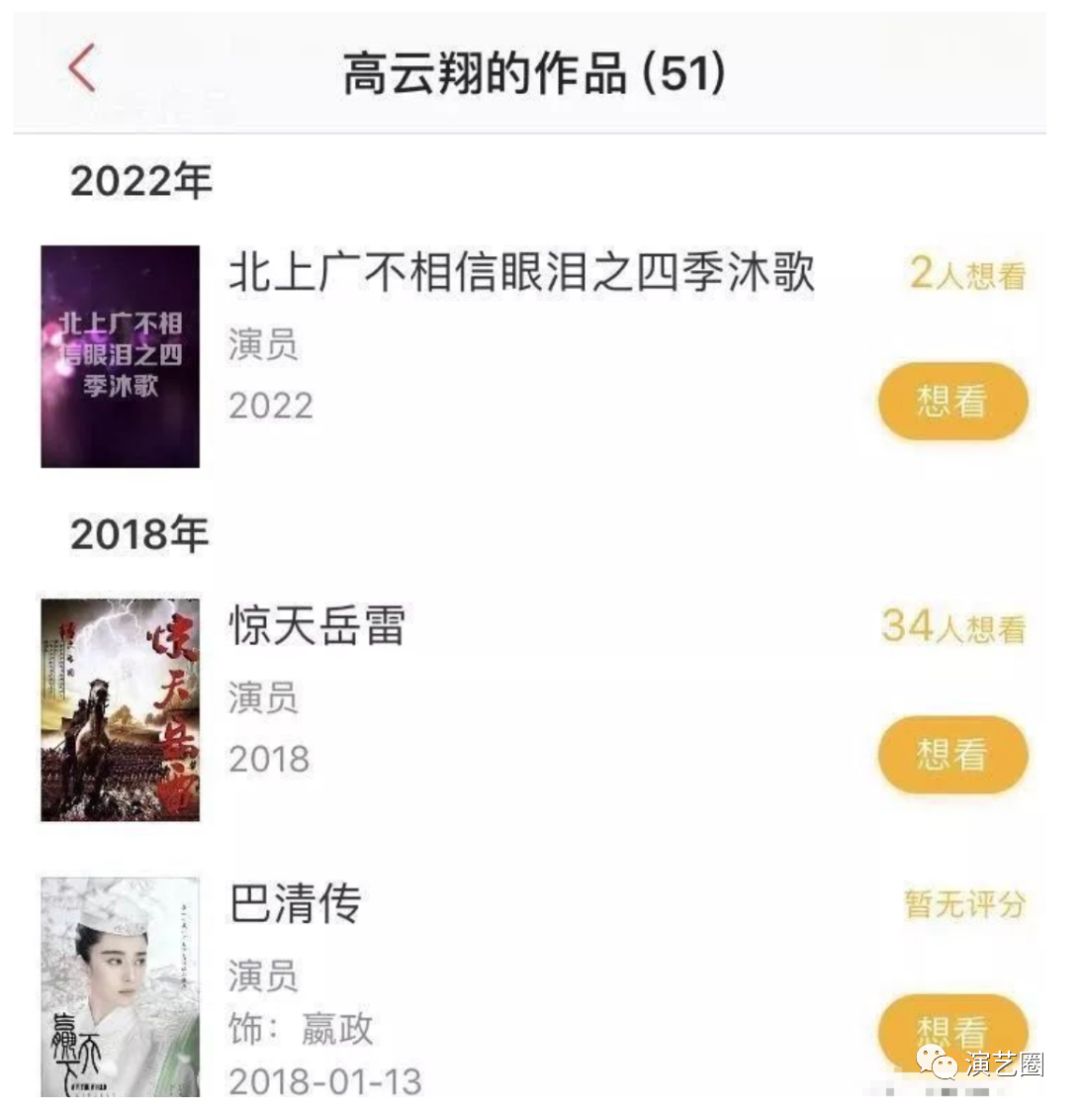
Task: Mark 惊天岳雷 as 想看
Action: 952,755
